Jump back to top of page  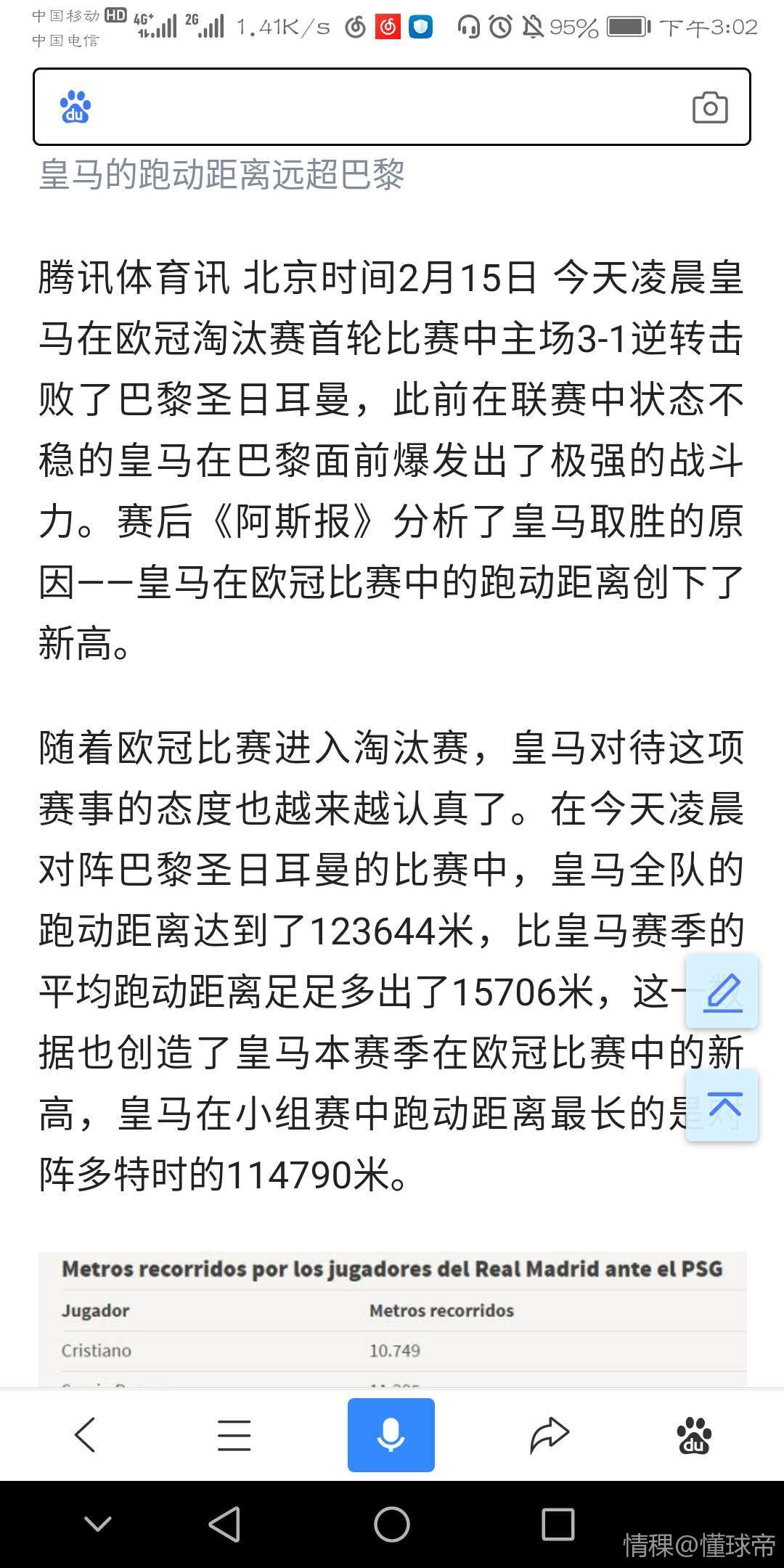pos(722,1105)
